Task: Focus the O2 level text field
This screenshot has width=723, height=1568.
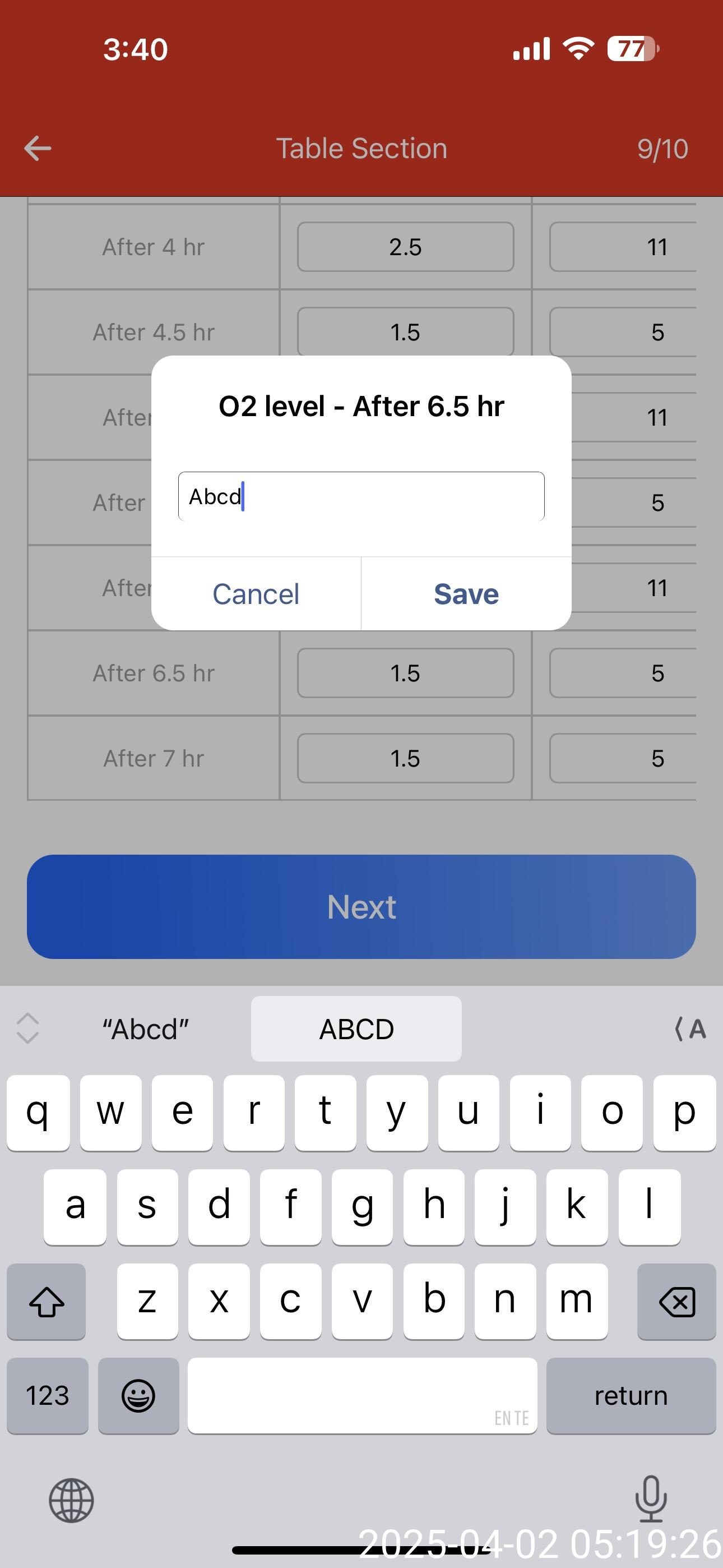Action: click(x=361, y=497)
